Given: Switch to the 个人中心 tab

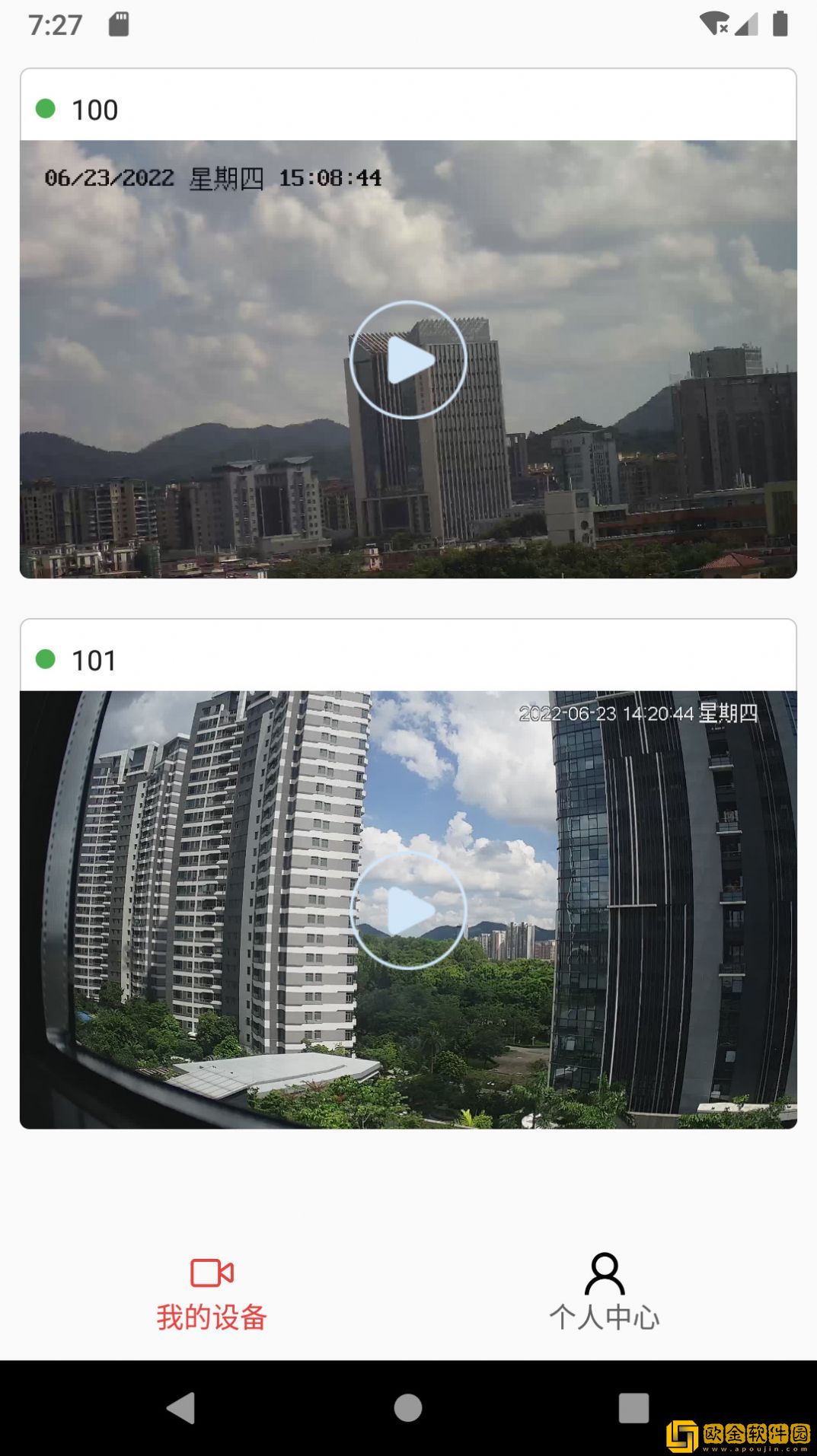Looking at the screenshot, I should click(x=605, y=1294).
